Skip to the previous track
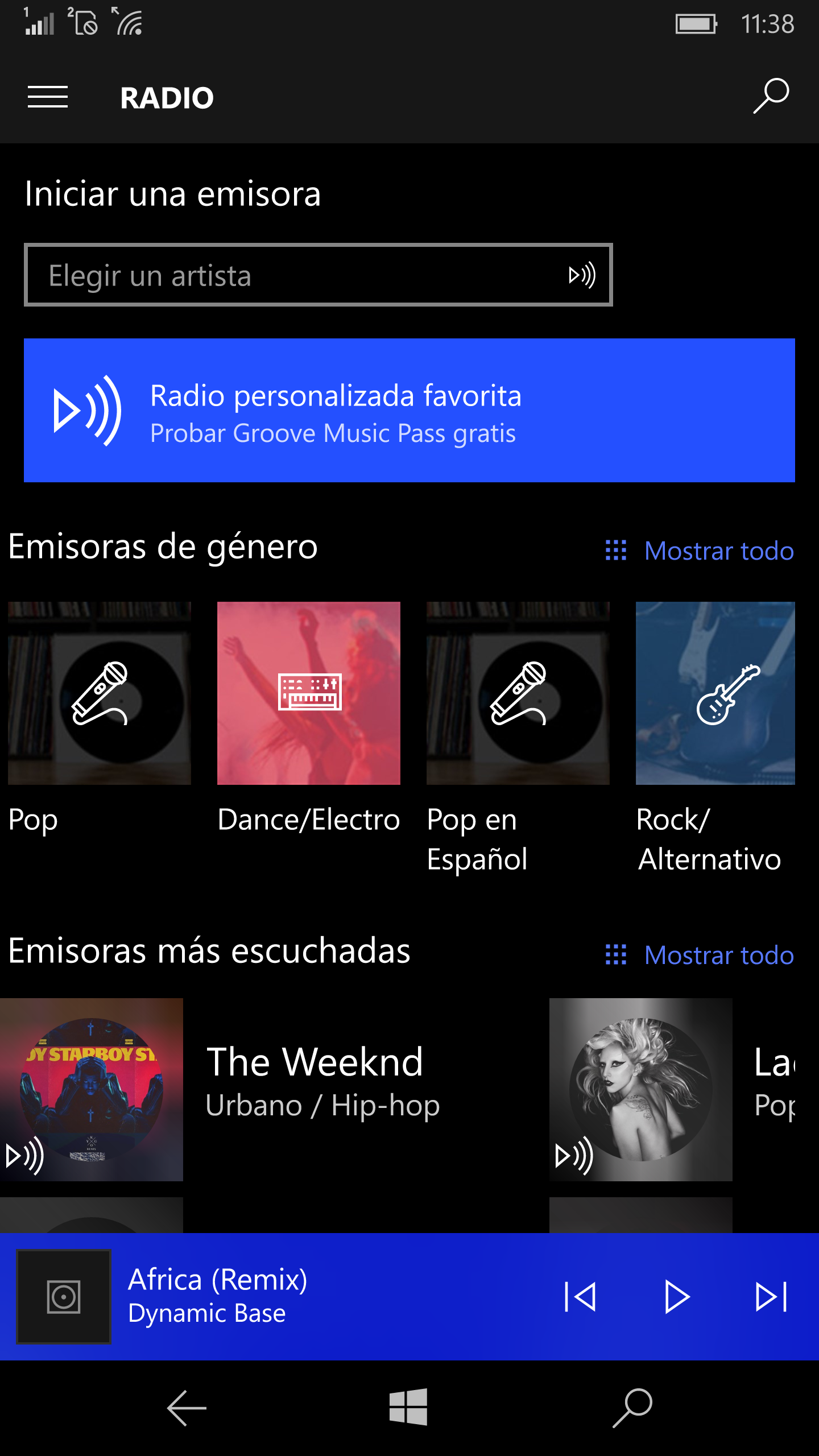819x1456 pixels. (580, 1297)
